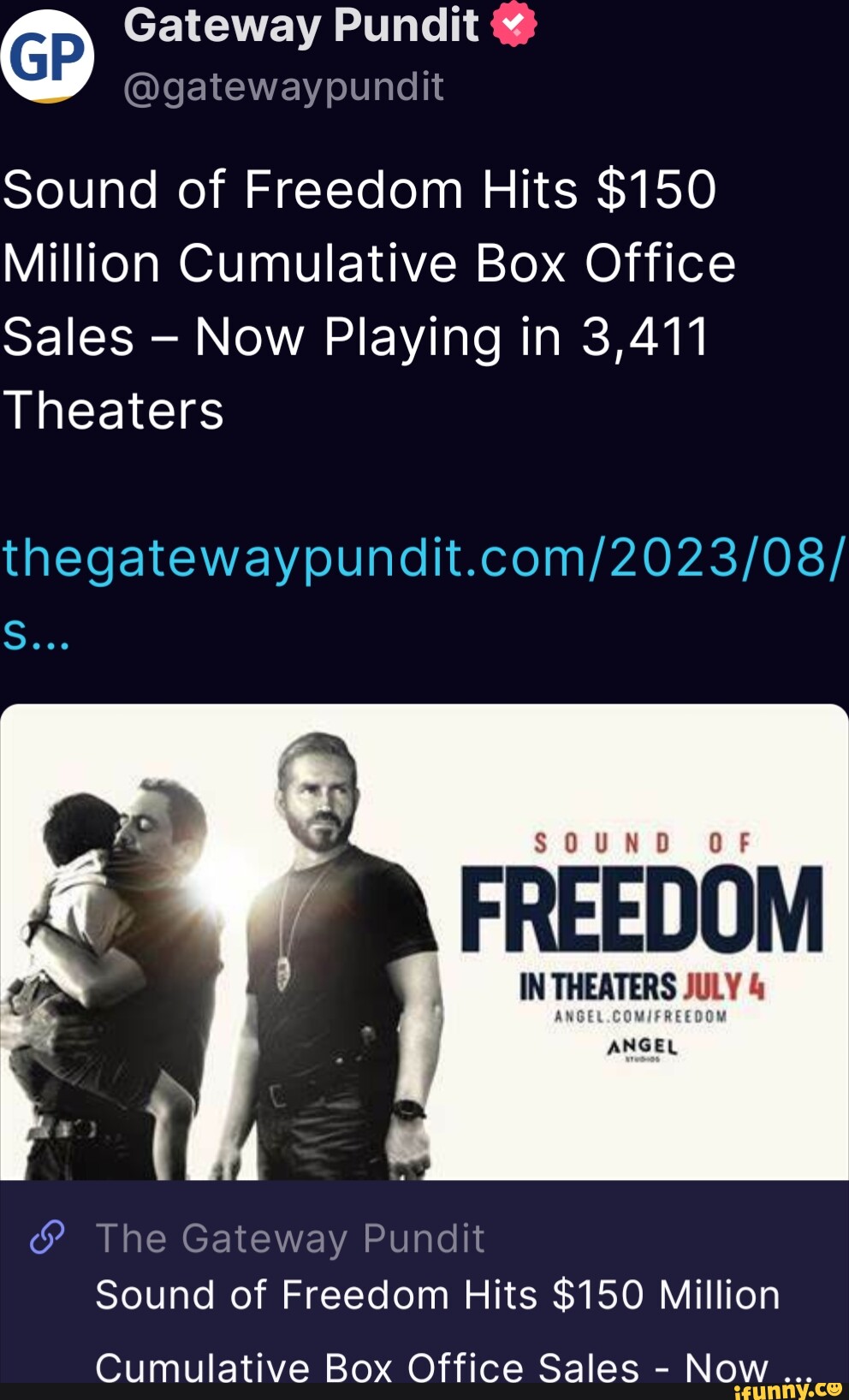
Task: Open the thegatewaypundit.com/2023/08 article link
Action: click(x=423, y=560)
